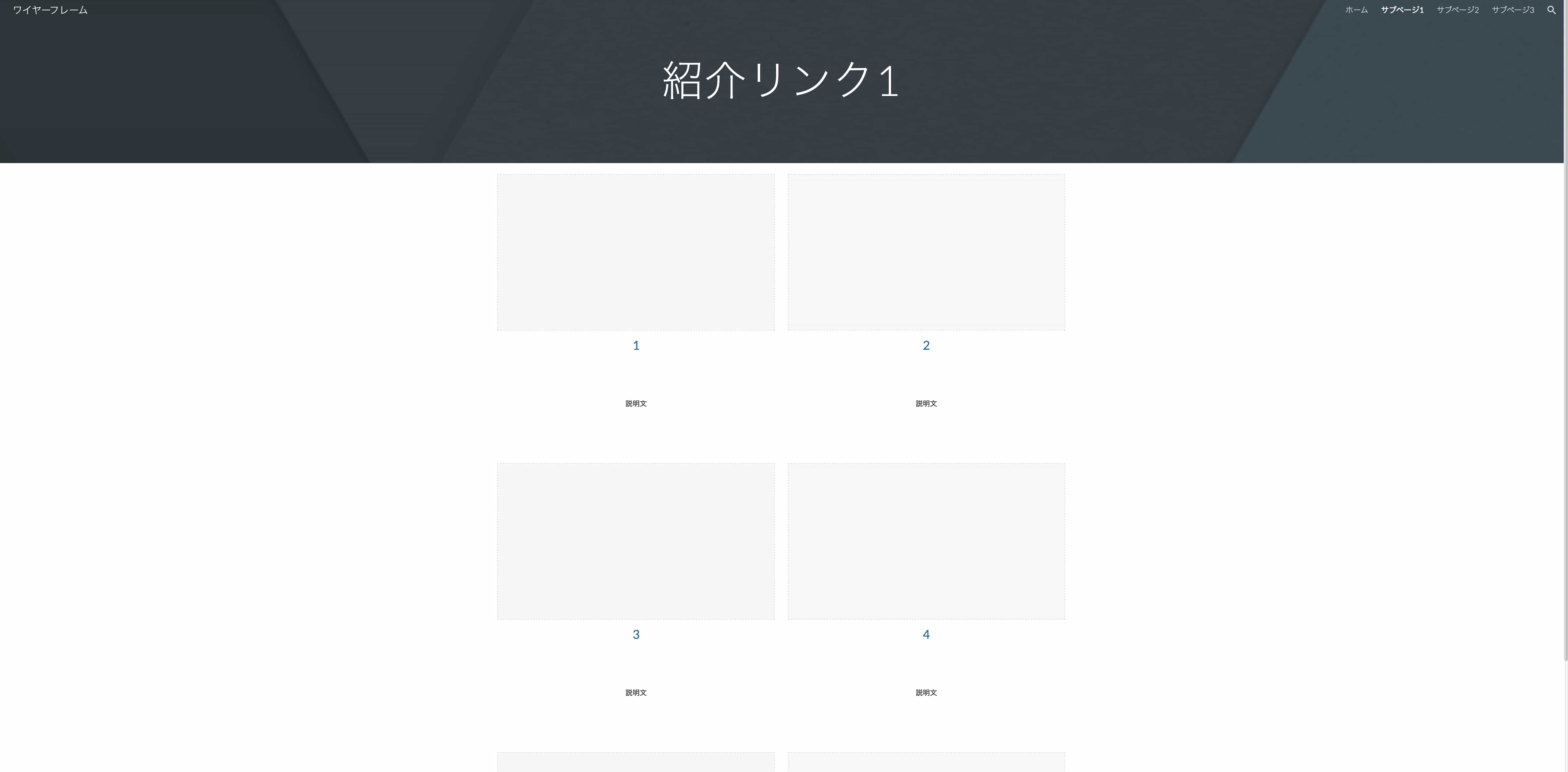Open the image placeholder above link 4
The width and height of the screenshot is (1568, 772).
click(926, 541)
